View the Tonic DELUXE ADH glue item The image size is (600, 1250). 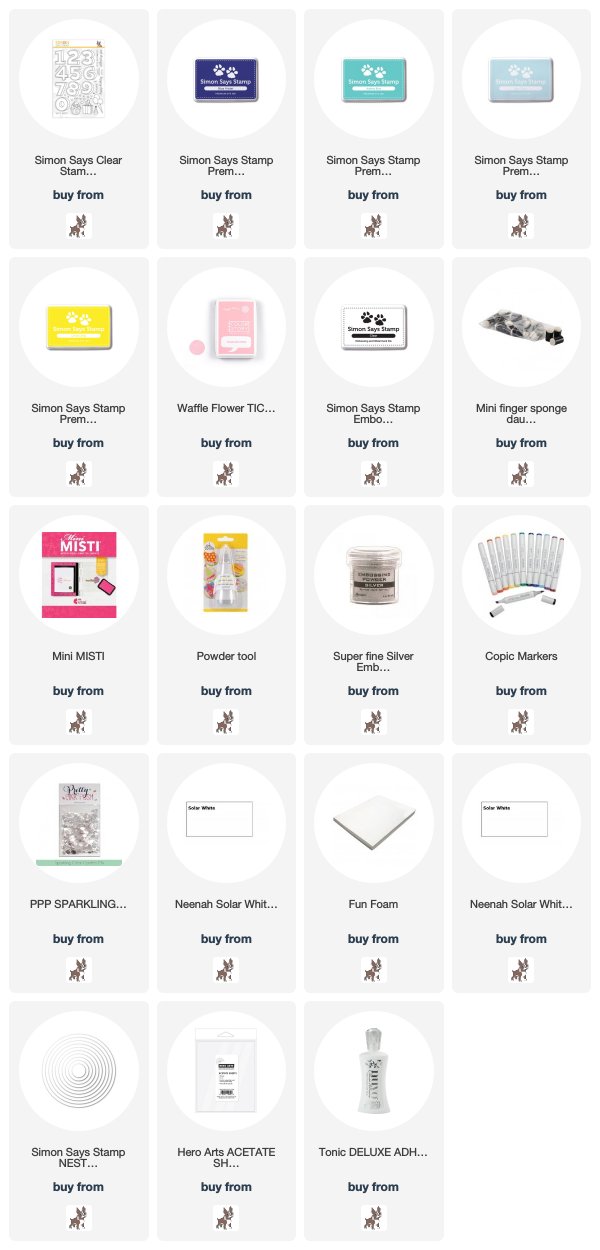pos(373,1076)
